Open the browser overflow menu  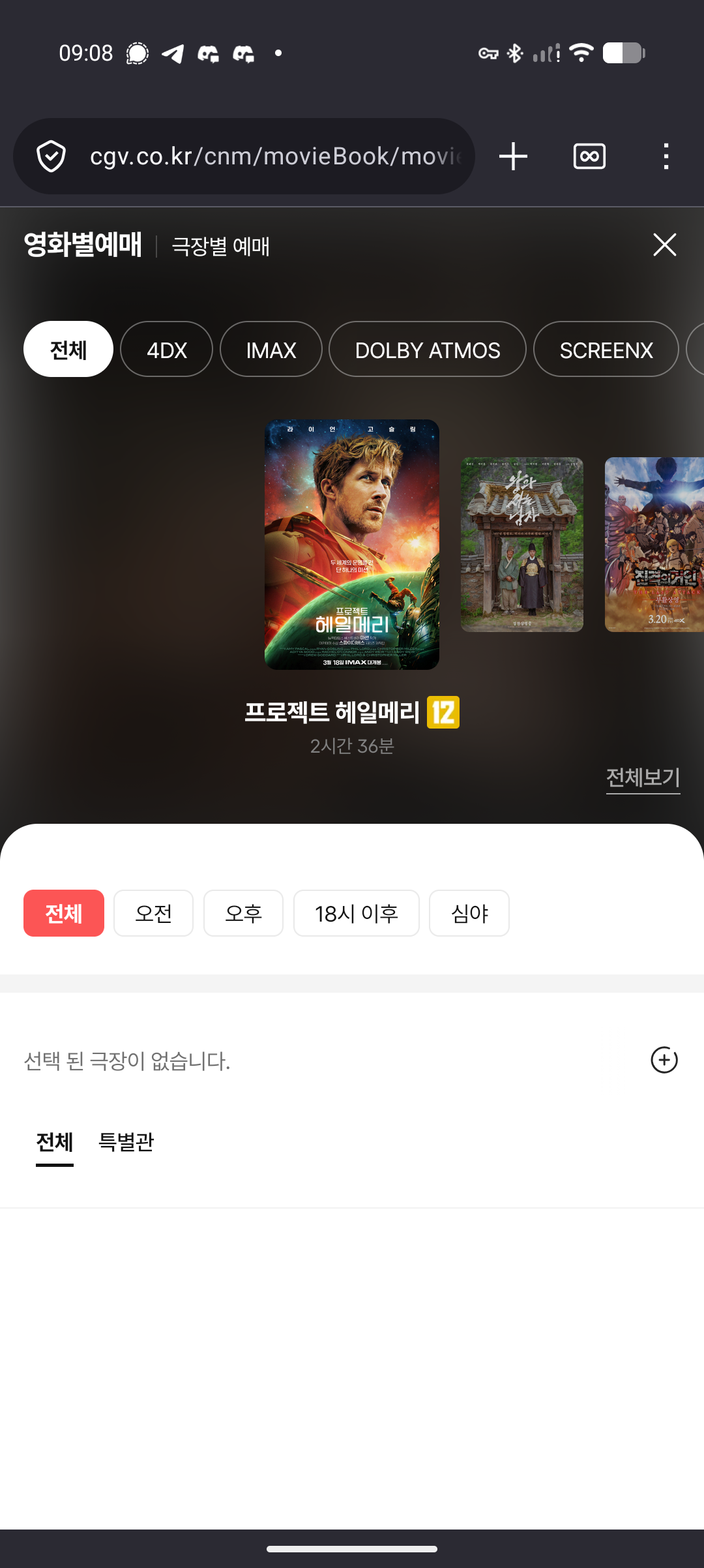[666, 157]
